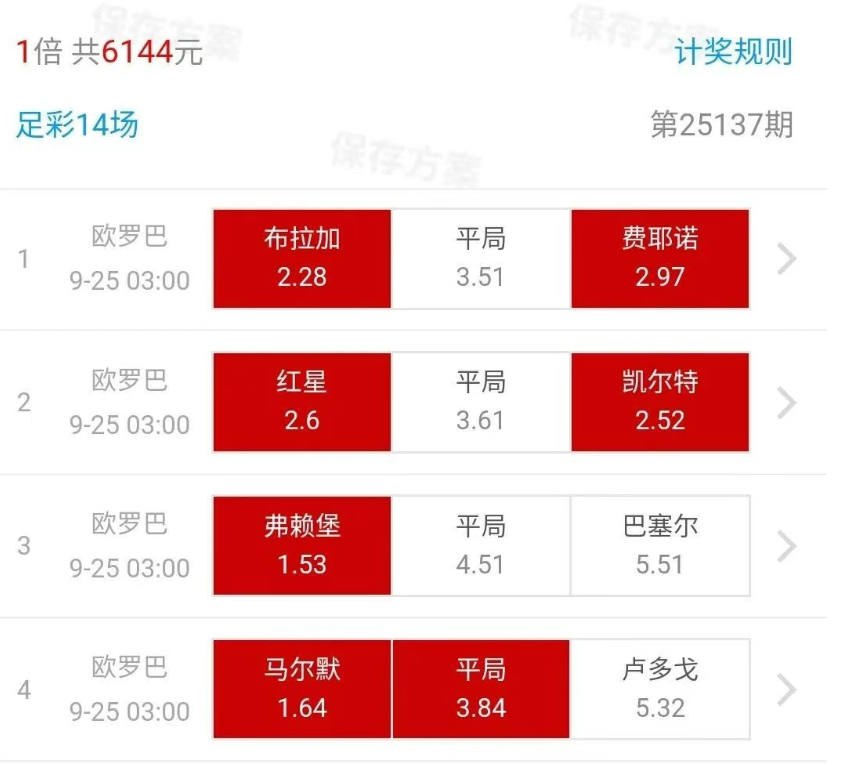The image size is (865, 765).
Task: Open details chevron for 红星 vs 凯尔特
Action: [x=787, y=403]
